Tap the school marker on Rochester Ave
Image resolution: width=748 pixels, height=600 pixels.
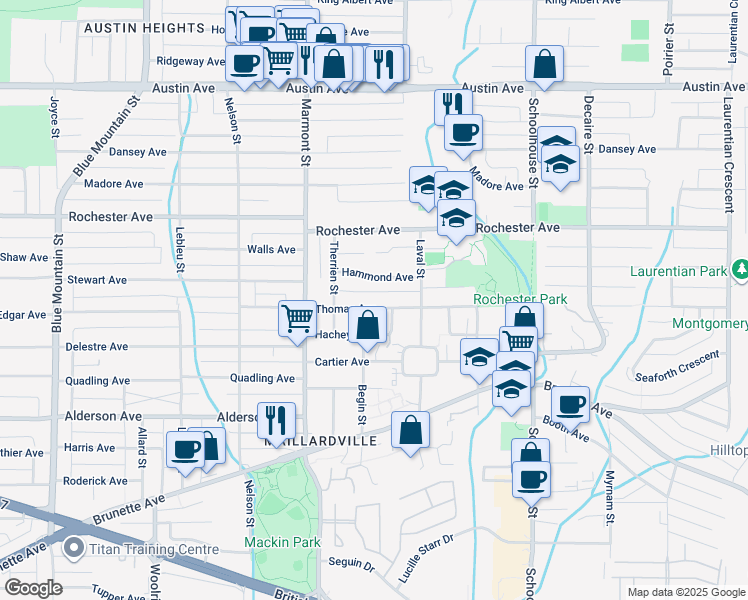click(x=457, y=218)
